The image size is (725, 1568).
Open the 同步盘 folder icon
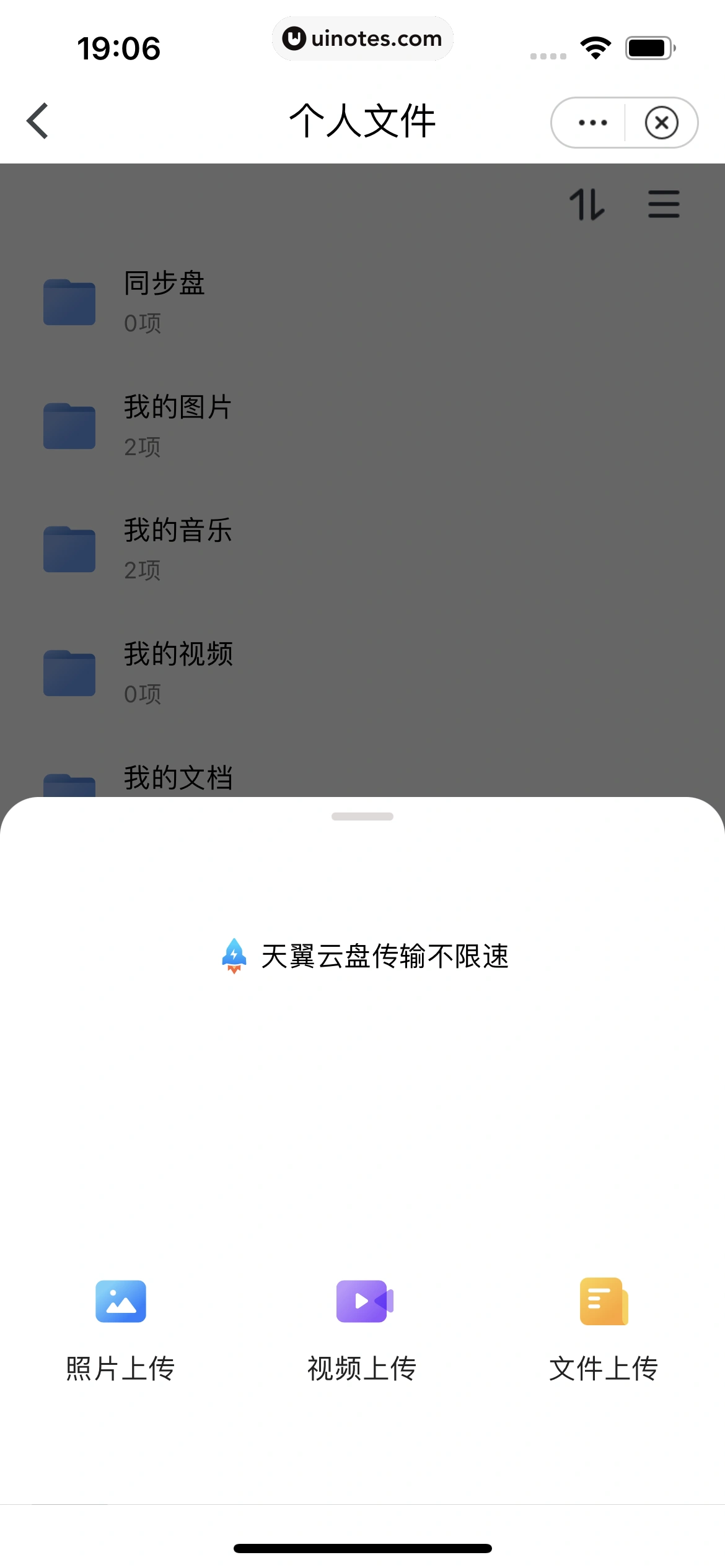[x=68, y=302]
